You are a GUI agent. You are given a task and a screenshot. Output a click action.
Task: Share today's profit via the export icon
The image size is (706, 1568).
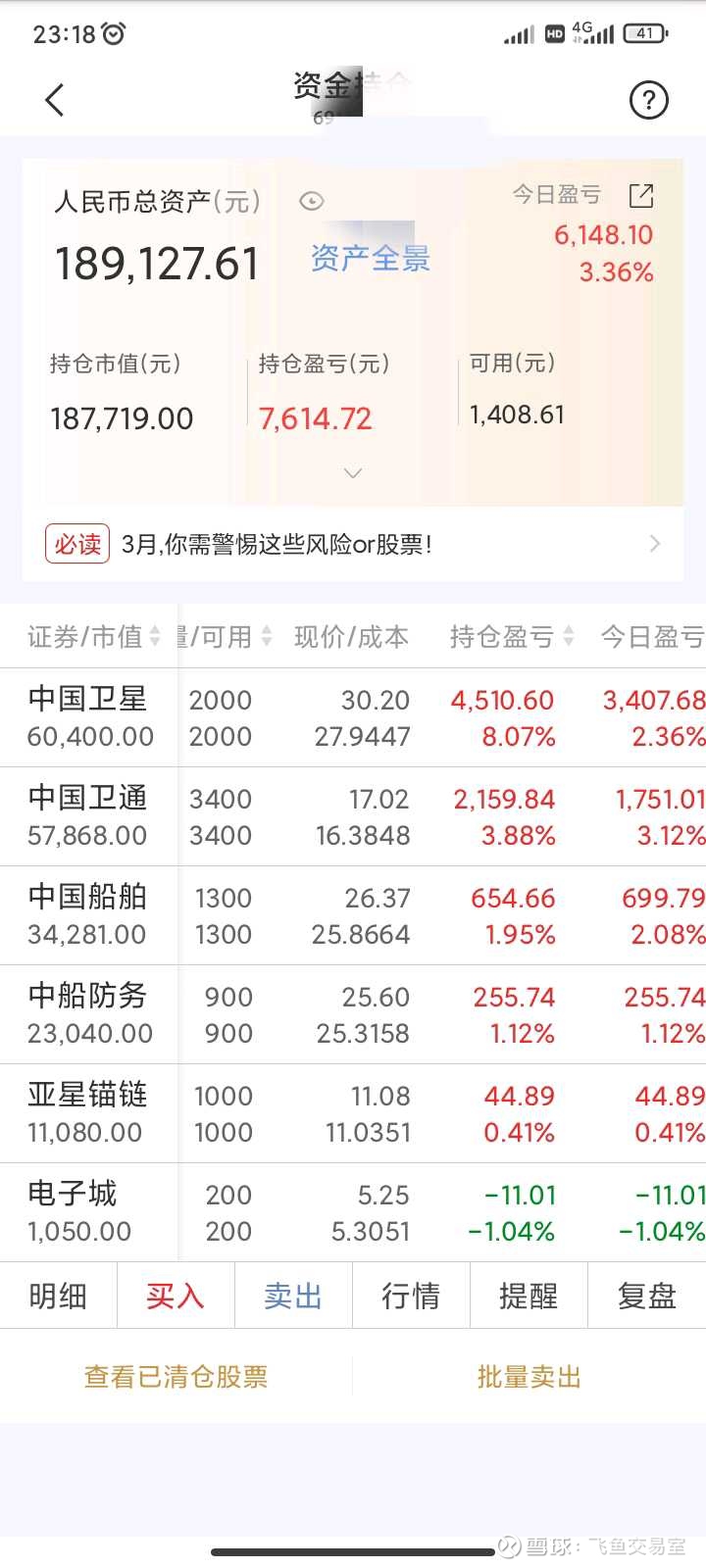640,195
